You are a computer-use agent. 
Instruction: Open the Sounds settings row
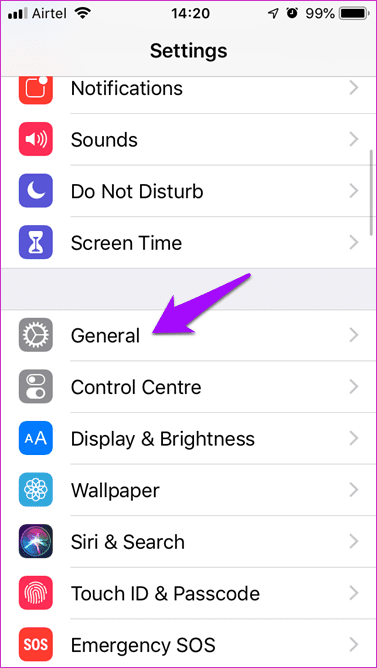coord(188,139)
